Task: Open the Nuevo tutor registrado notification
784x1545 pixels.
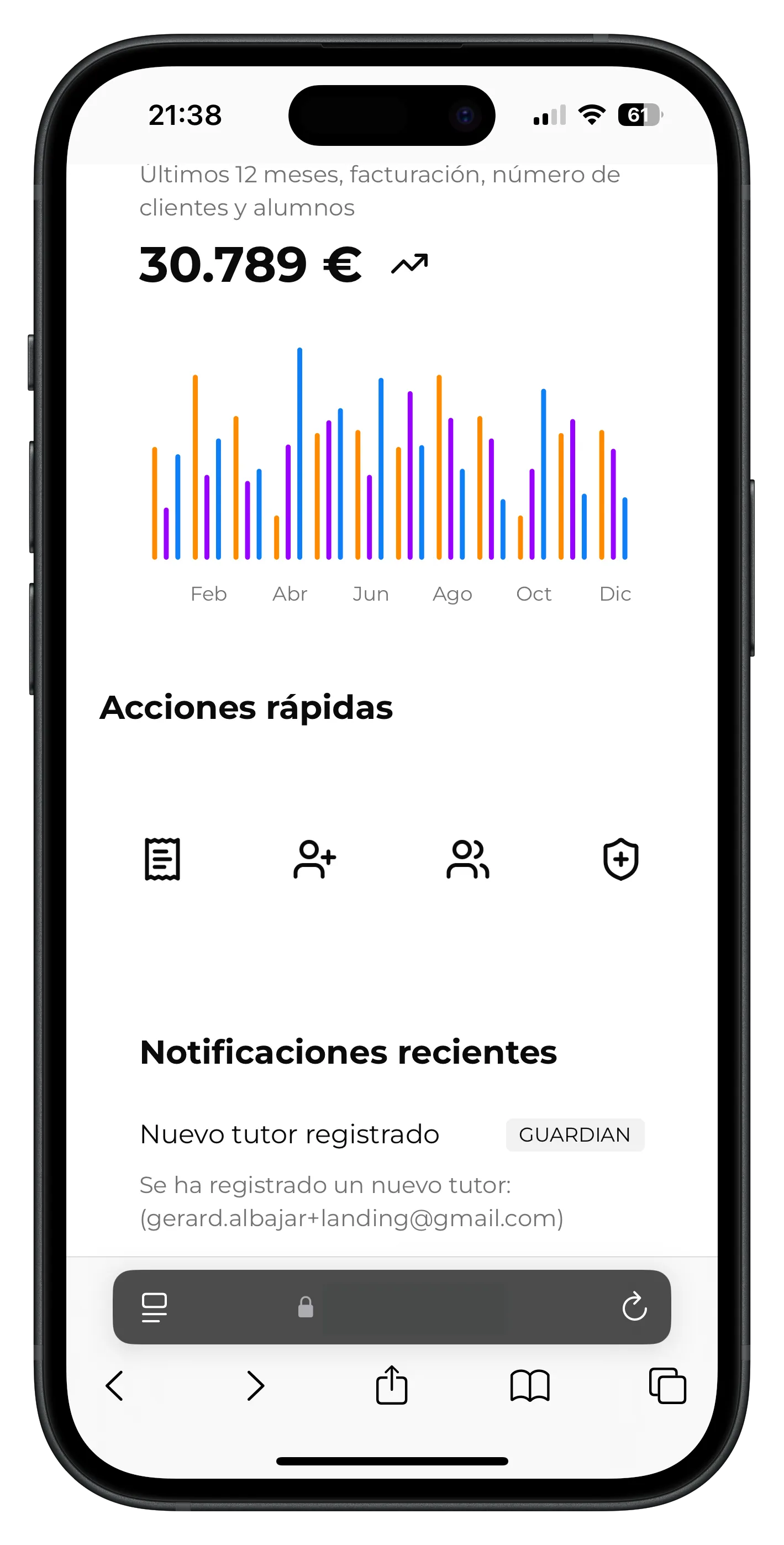Action: tap(289, 1134)
